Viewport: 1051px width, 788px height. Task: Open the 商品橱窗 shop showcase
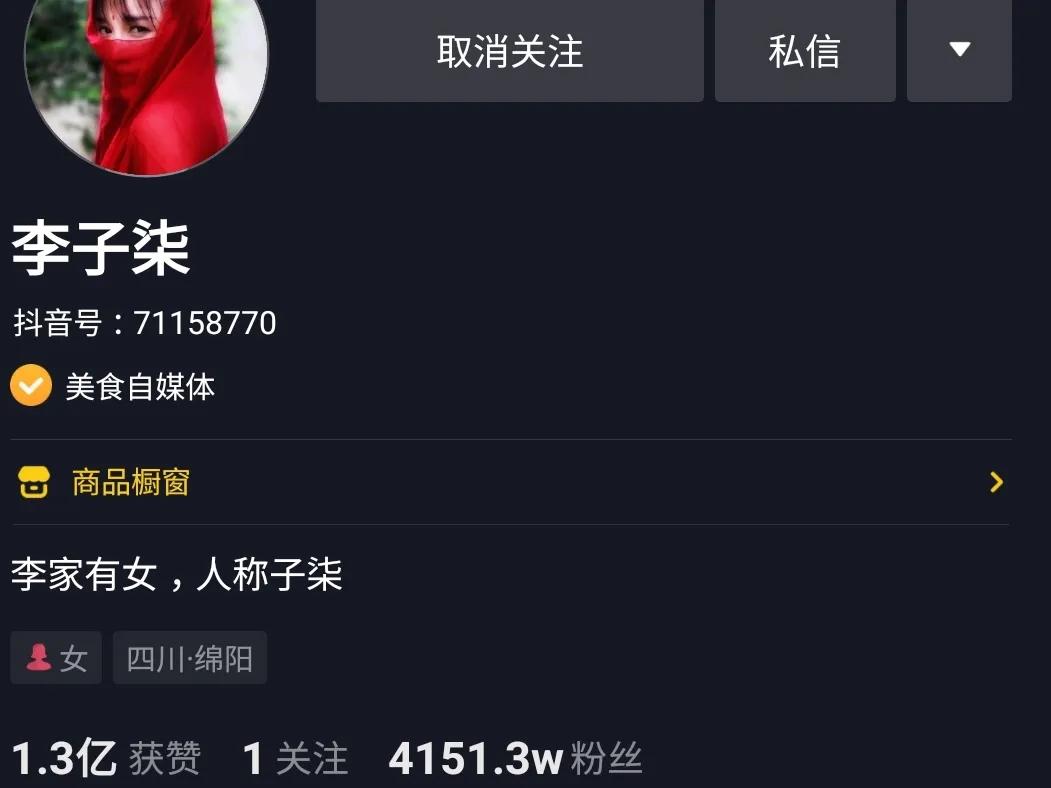(510, 483)
